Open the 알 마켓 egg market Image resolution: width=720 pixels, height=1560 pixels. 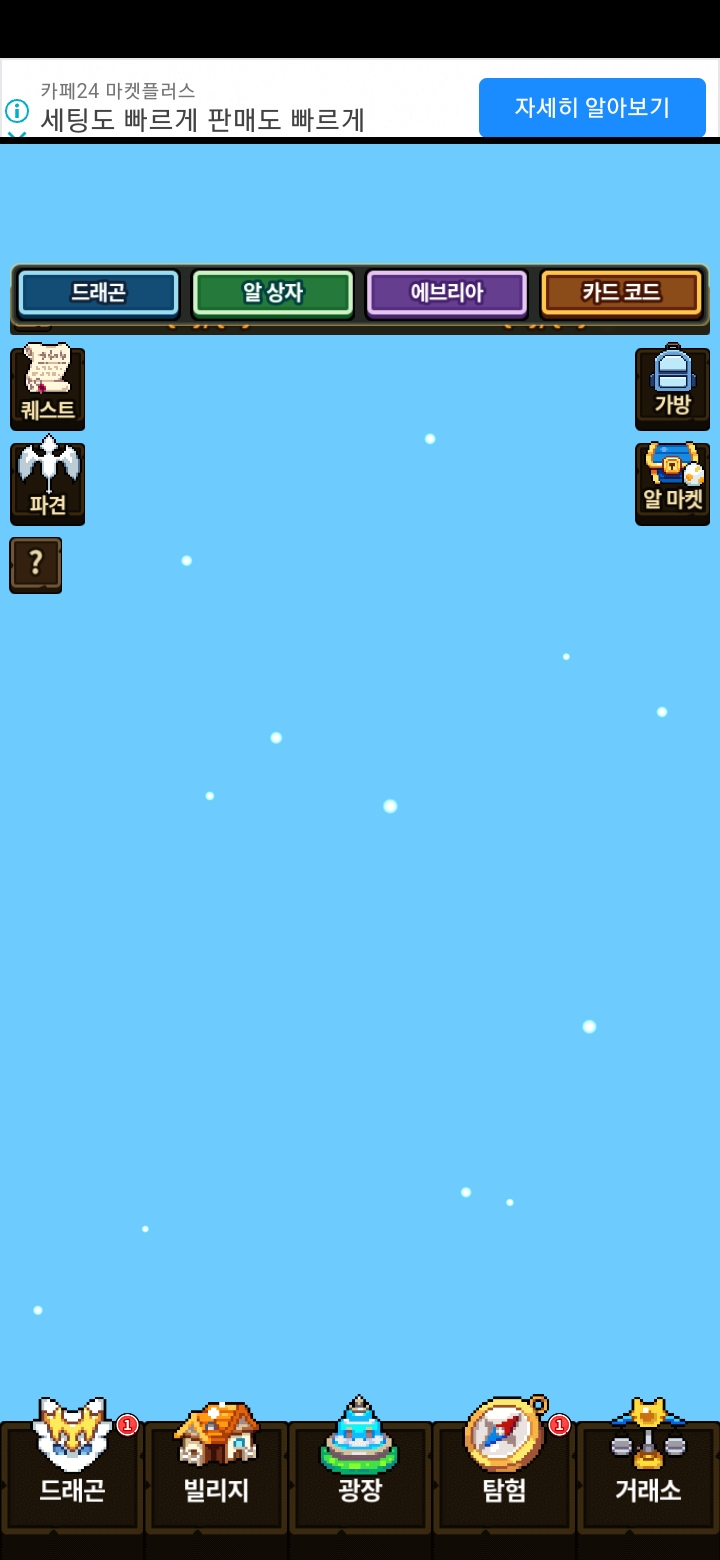672,481
